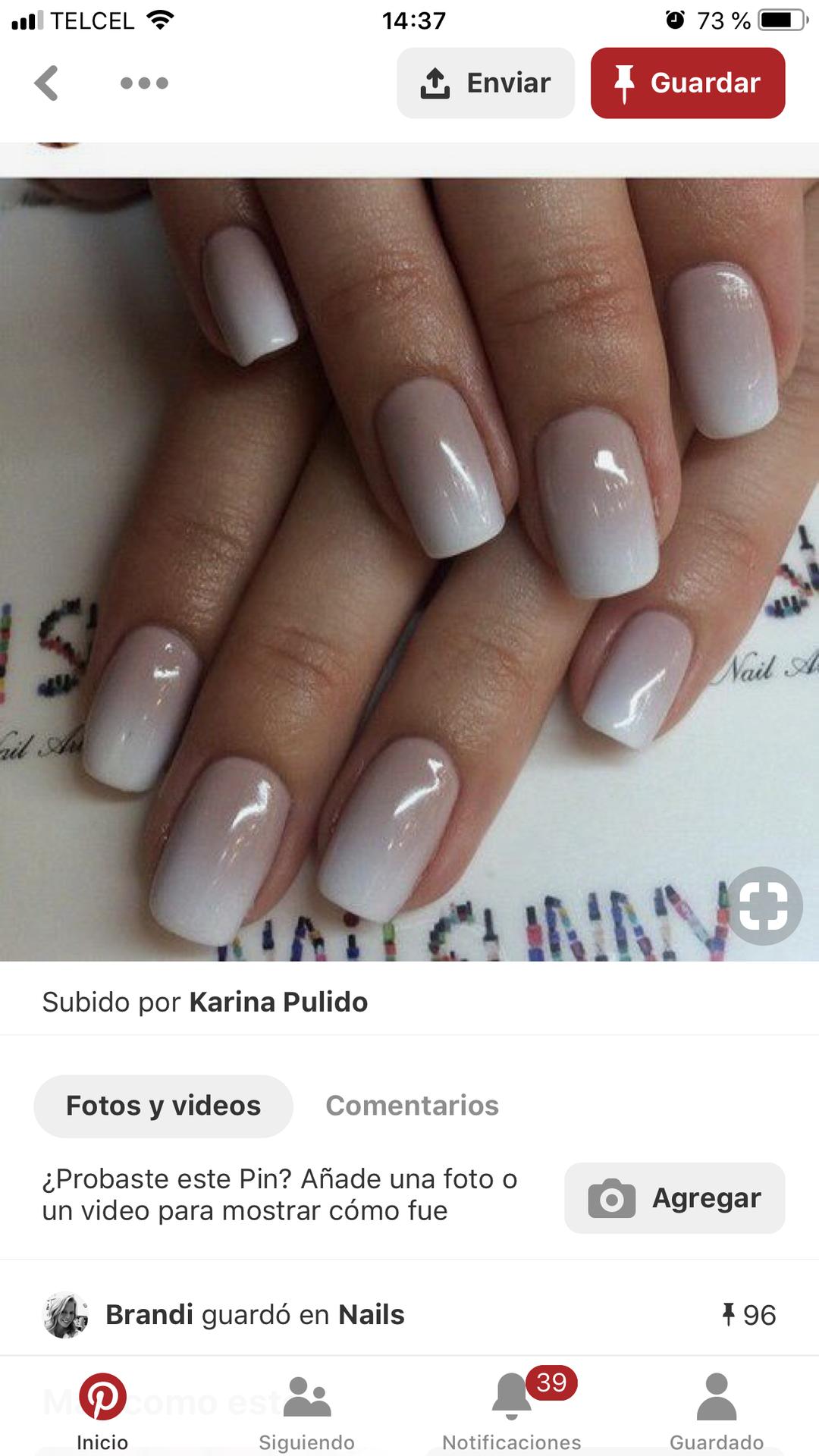
Task: Open the three-dot options menu
Action: pyautogui.click(x=144, y=83)
